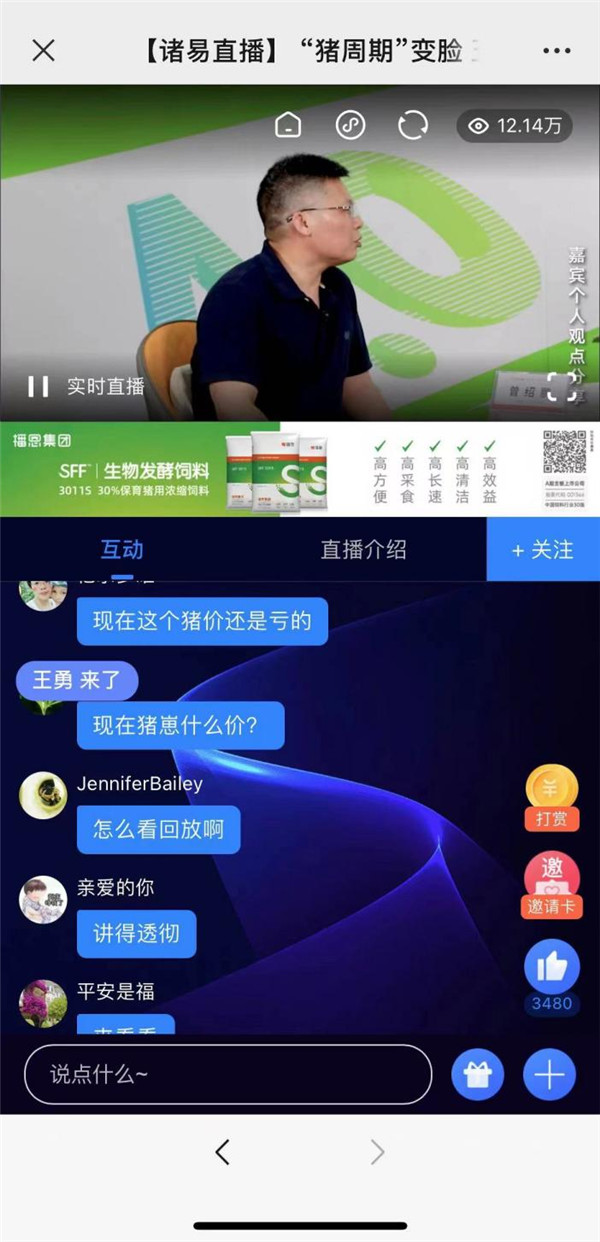Close the live stream page
The width and height of the screenshot is (600, 1242).
click(43, 50)
